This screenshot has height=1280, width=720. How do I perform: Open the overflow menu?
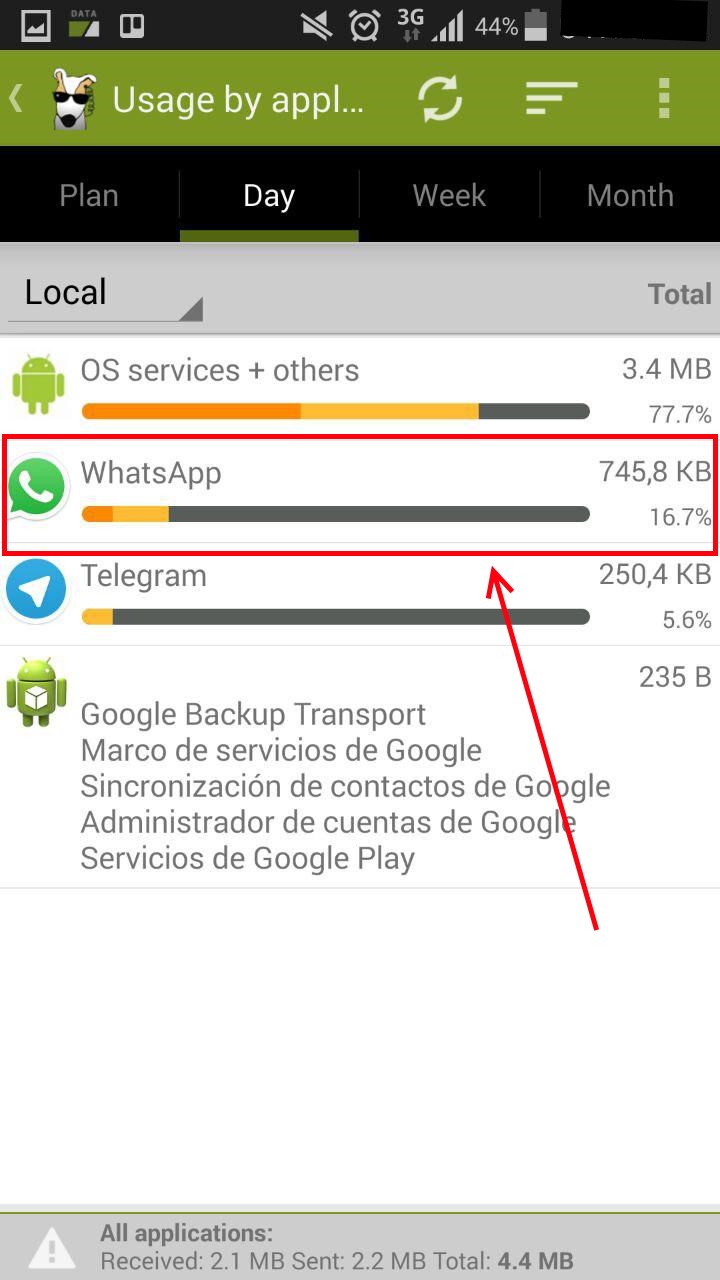click(x=663, y=99)
